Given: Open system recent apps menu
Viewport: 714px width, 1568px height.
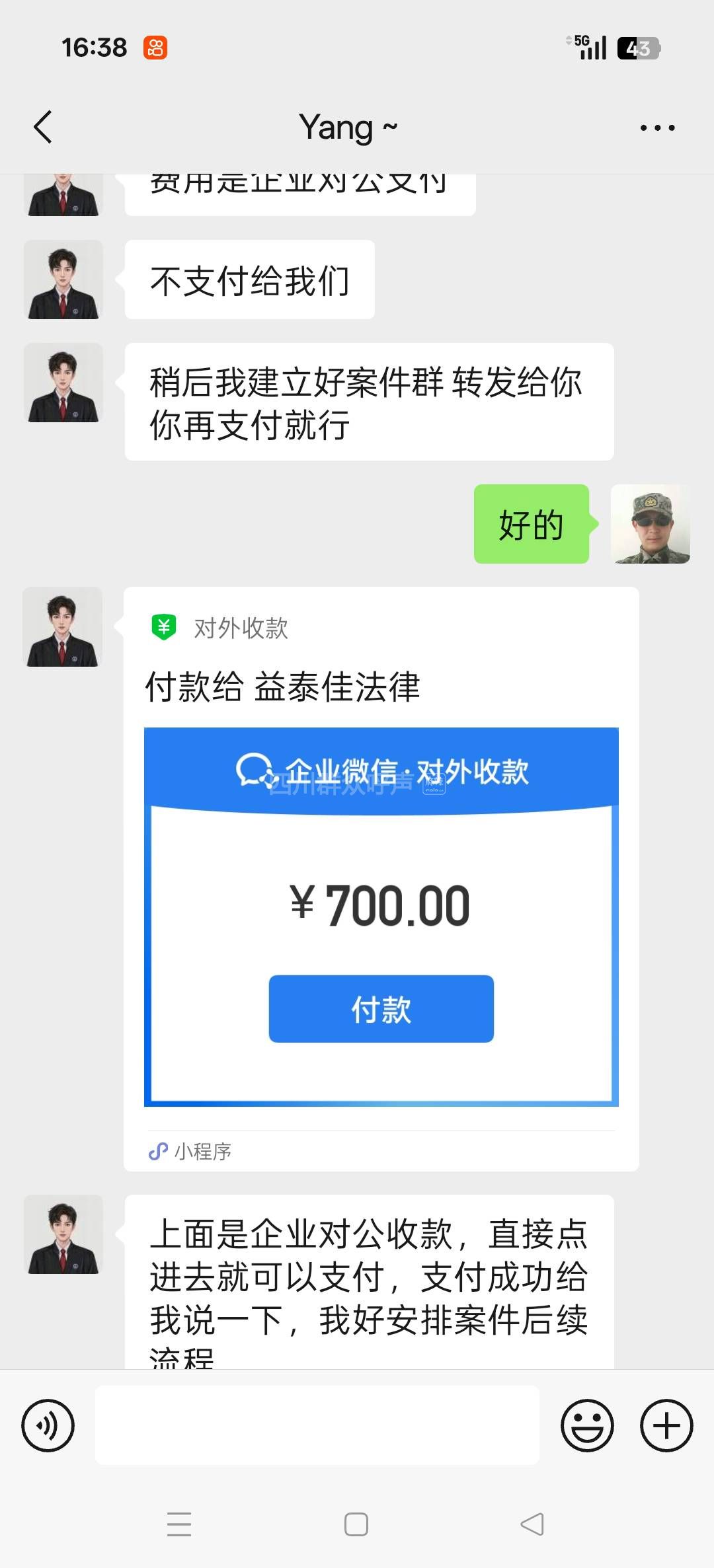Looking at the screenshot, I should pyautogui.click(x=179, y=1524).
